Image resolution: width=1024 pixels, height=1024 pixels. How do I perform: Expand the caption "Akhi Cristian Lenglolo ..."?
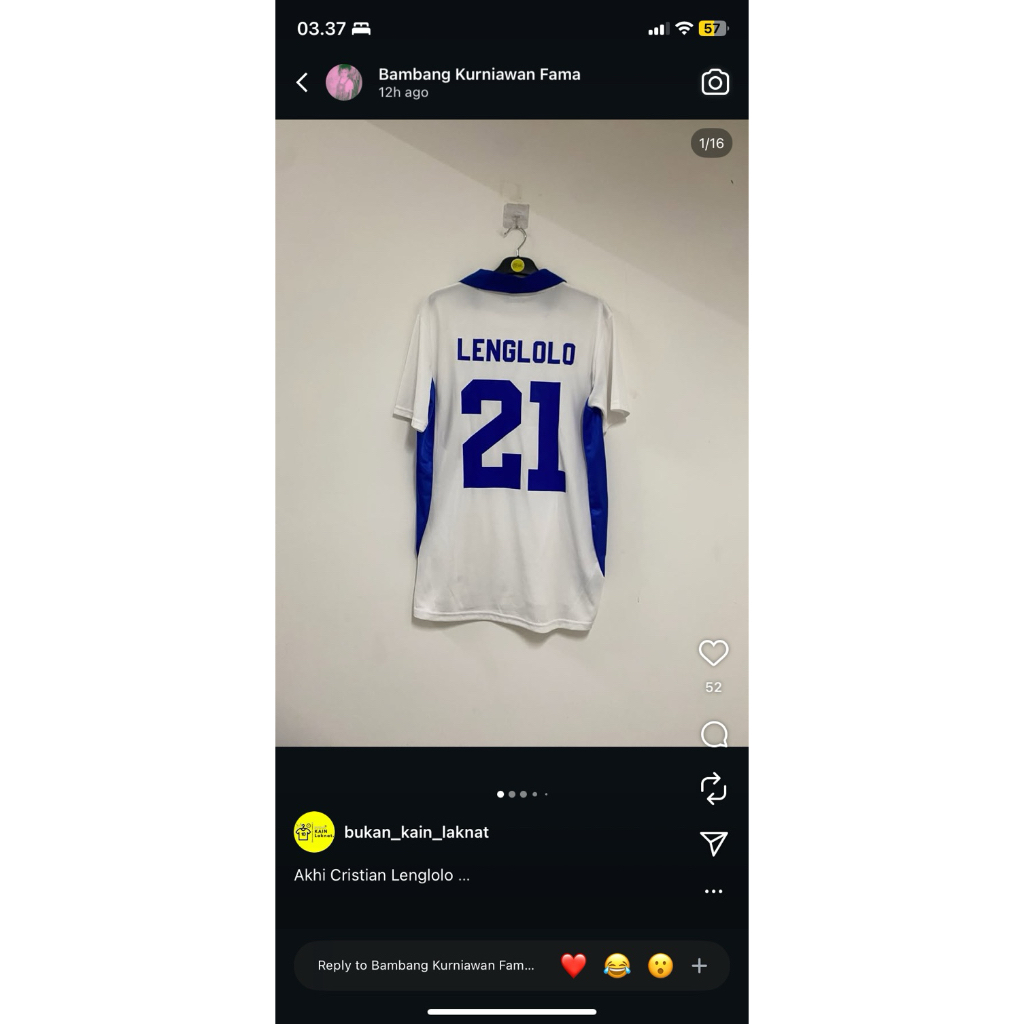click(382, 876)
